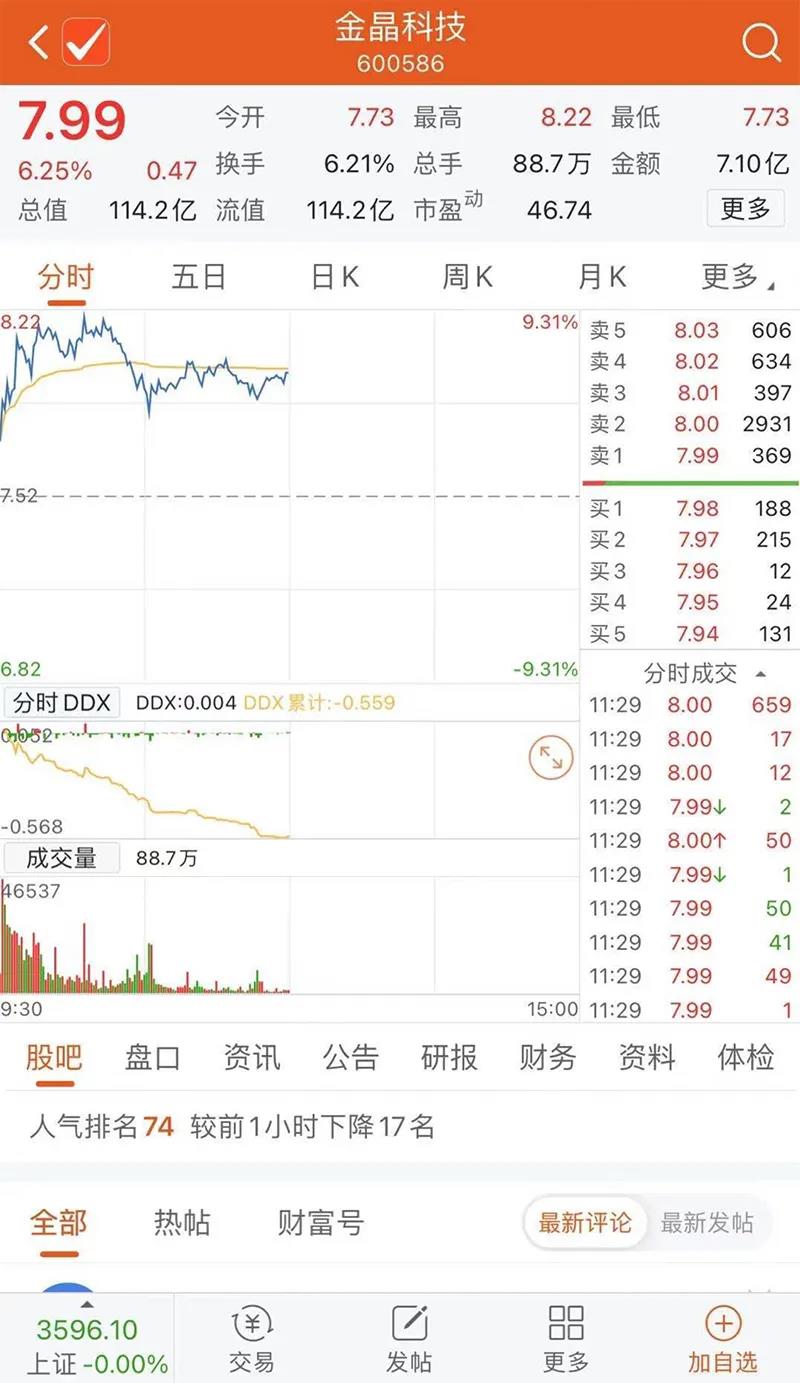Change the 分时DDX indicator
Screen dimensions: 800x1383
pos(62,702)
